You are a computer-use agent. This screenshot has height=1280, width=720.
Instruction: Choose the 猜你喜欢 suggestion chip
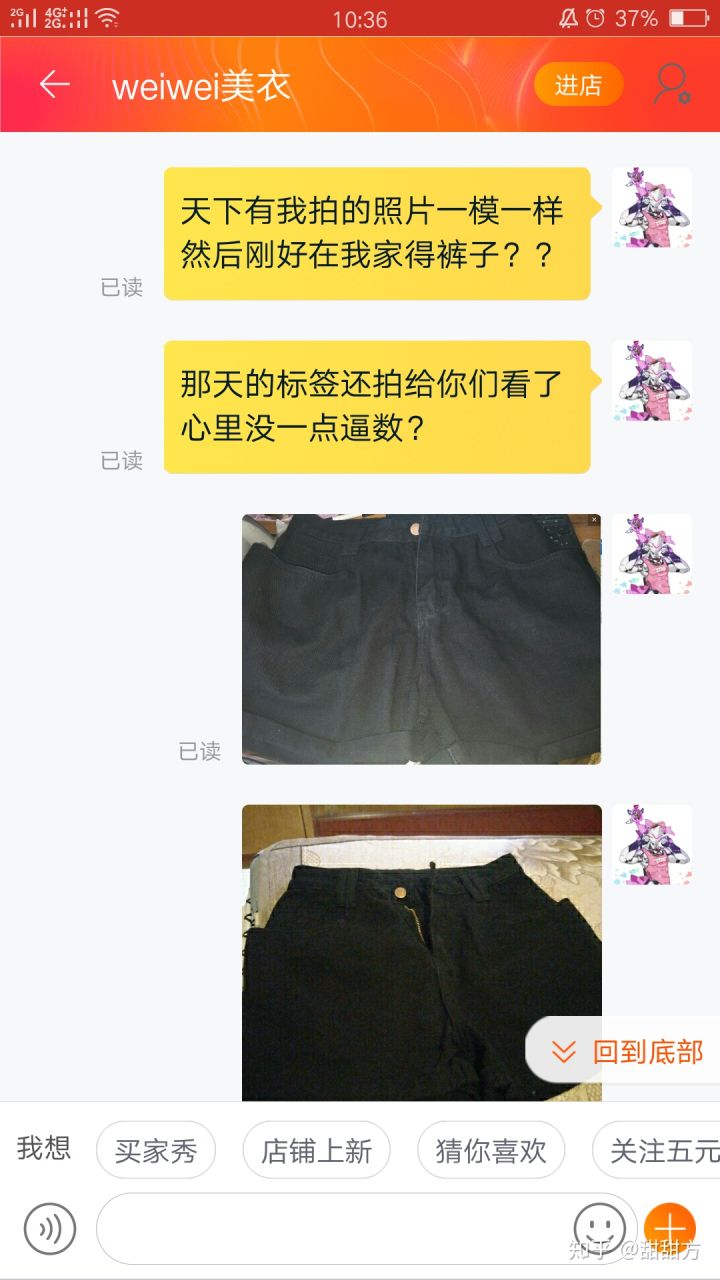click(490, 1150)
